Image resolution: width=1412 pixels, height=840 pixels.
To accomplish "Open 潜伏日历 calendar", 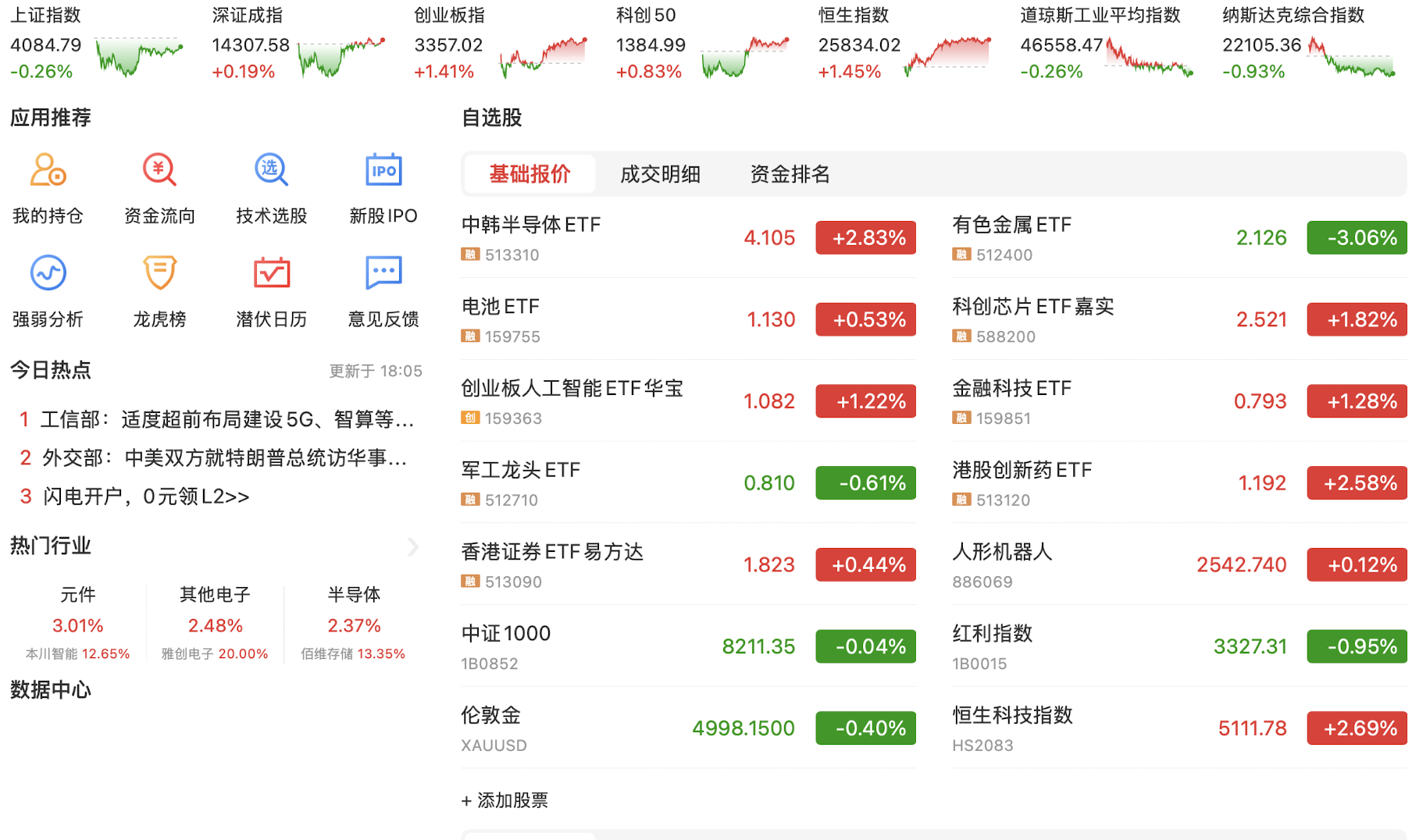I will 271,290.
